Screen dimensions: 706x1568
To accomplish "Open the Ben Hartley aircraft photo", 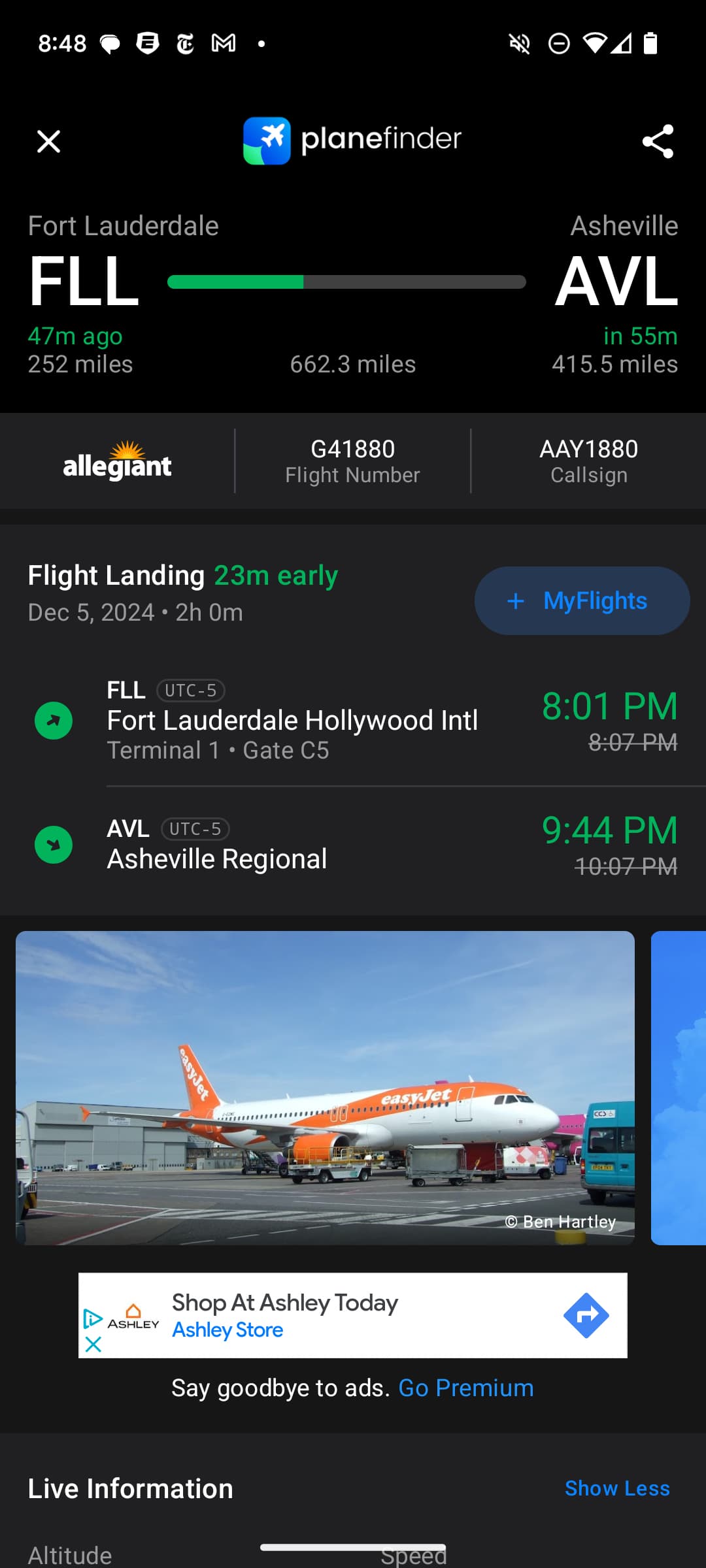I will [325, 1087].
